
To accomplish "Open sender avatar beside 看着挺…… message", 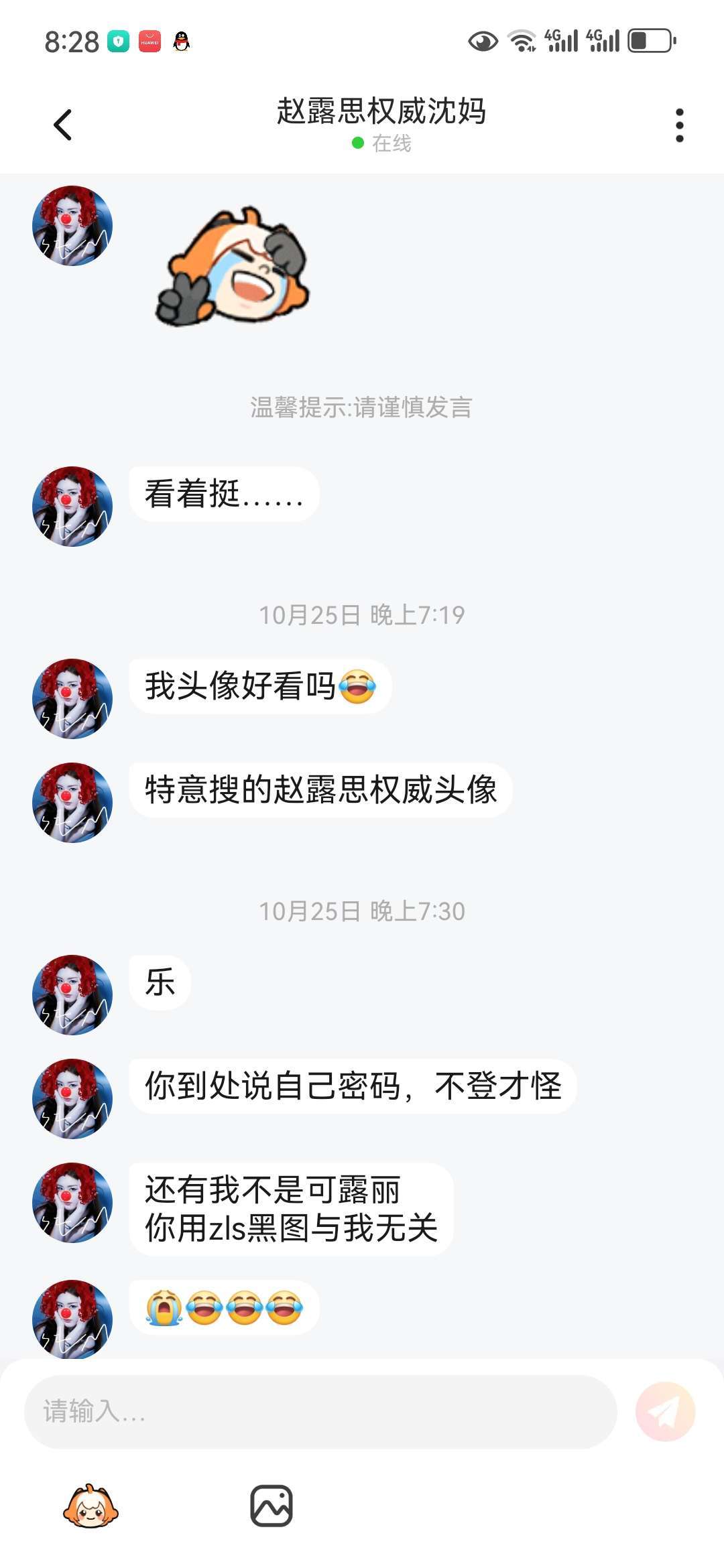I will tap(72, 507).
